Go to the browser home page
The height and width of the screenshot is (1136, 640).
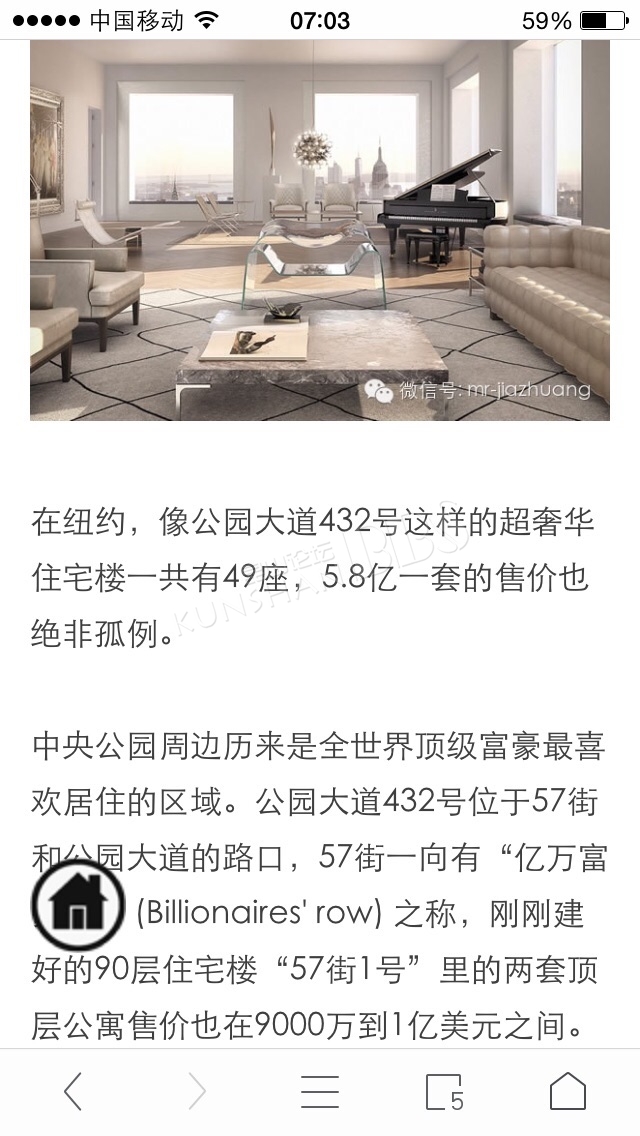point(568,1091)
